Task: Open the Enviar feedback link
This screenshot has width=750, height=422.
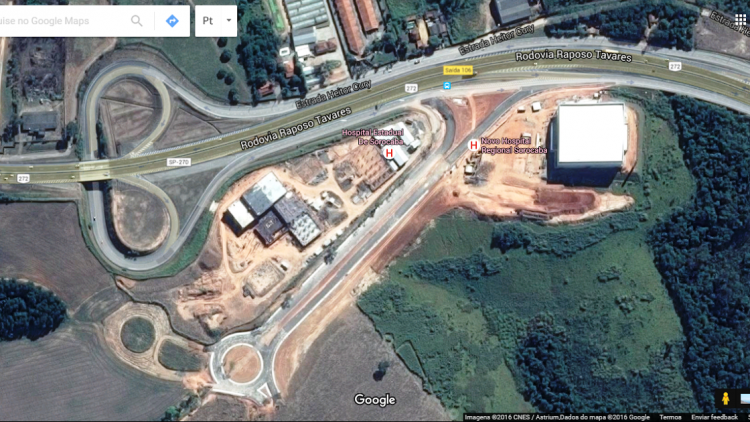Action: click(x=714, y=417)
